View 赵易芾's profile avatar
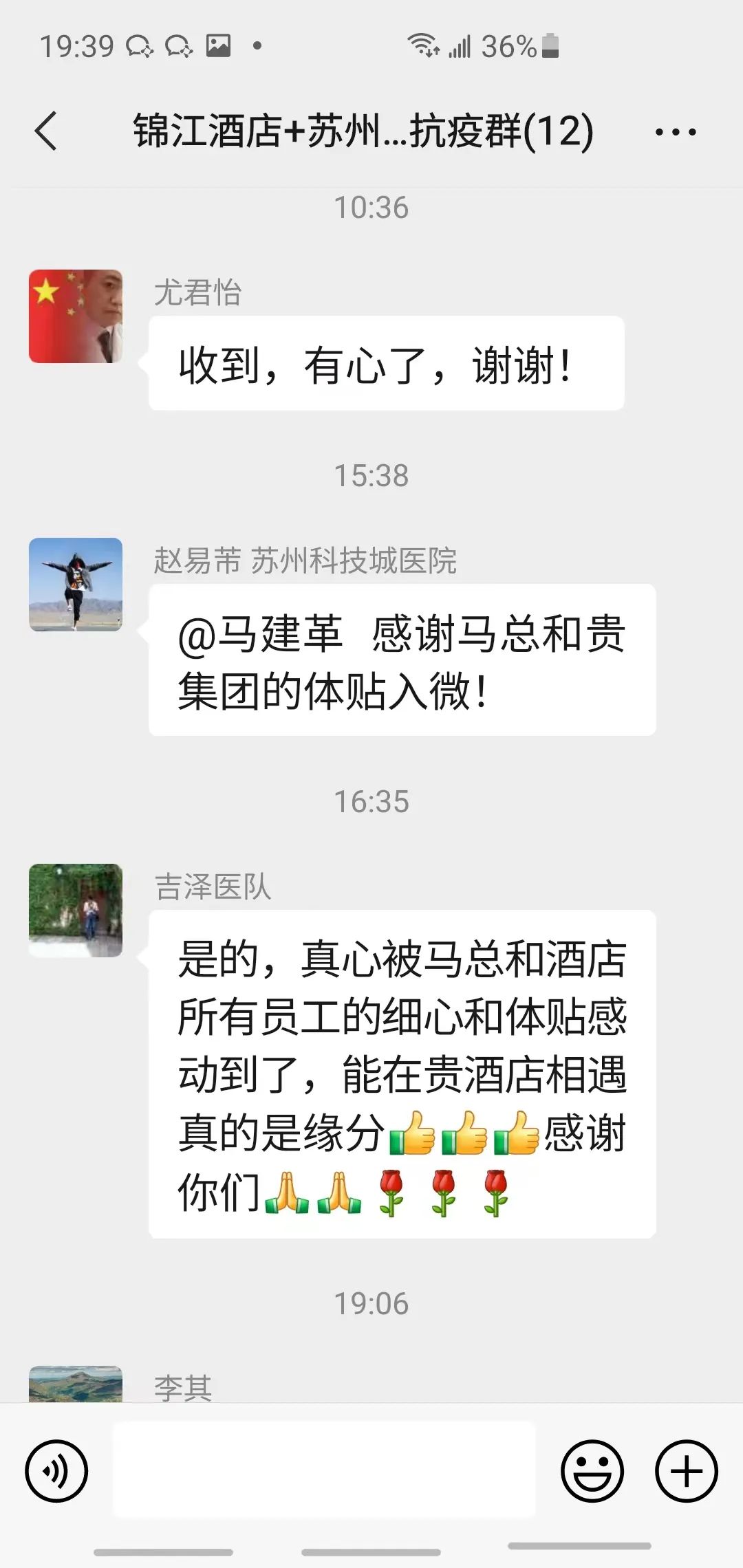The image size is (743, 1568). click(76, 585)
